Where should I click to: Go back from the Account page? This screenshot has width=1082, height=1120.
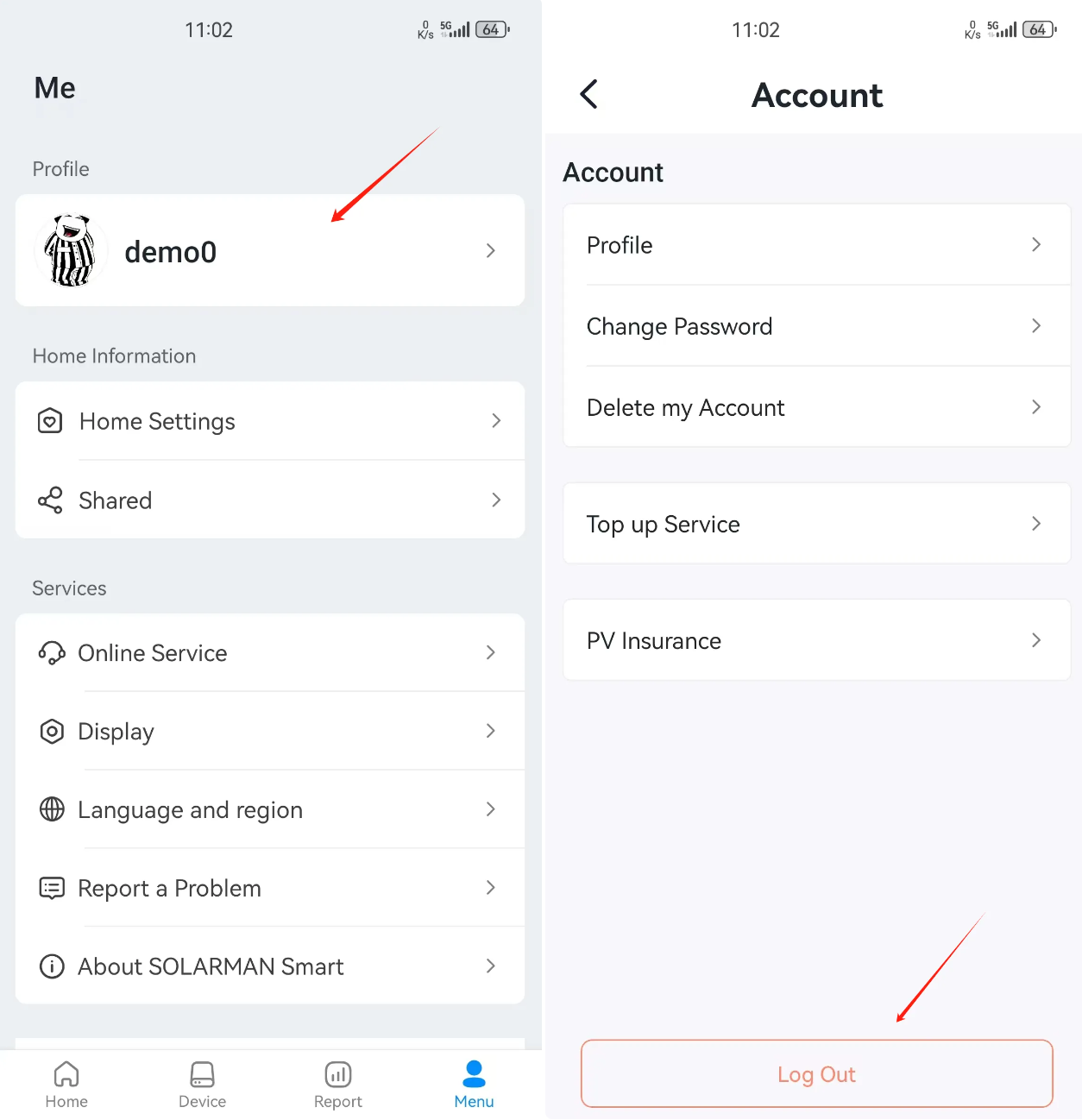click(x=589, y=94)
